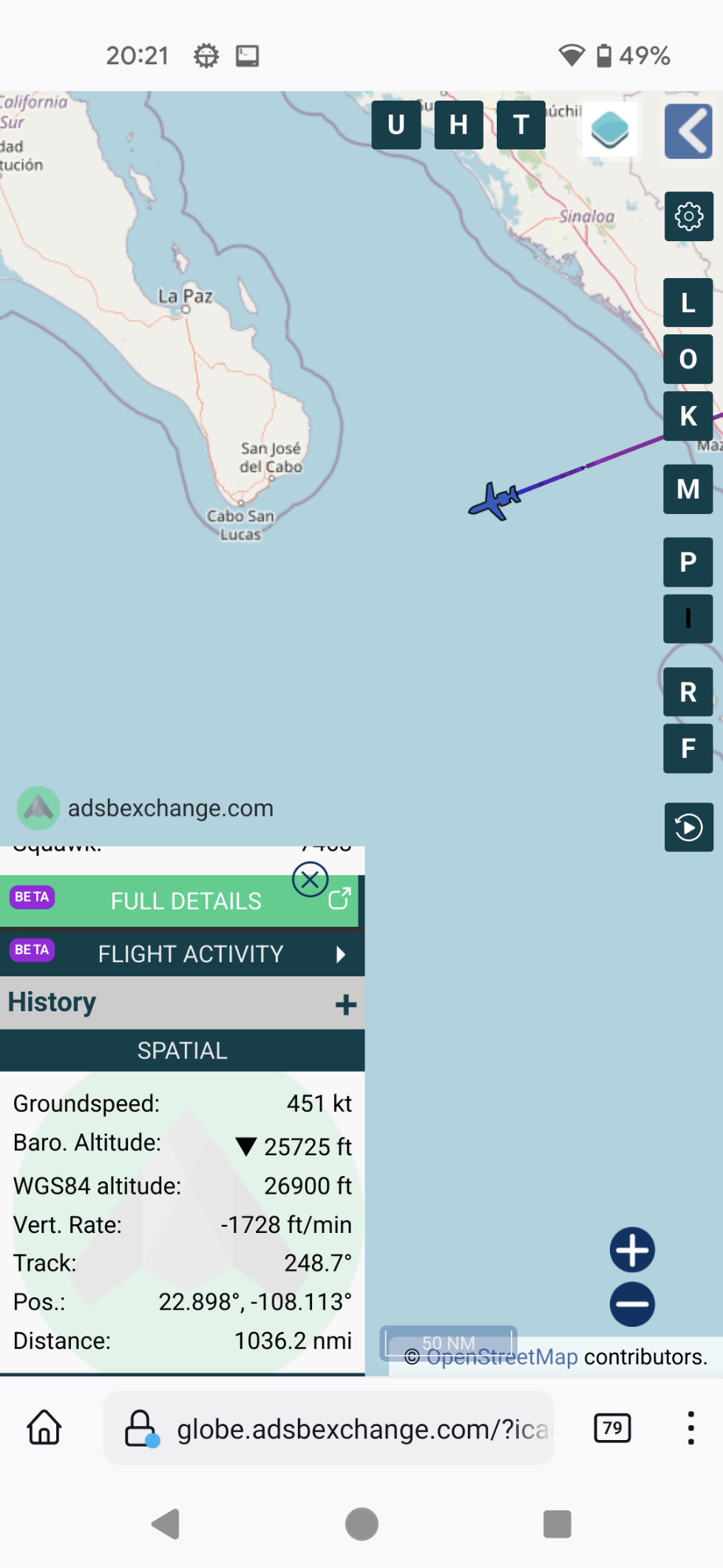Tap the P map option button
Screen dimensions: 723x1568
click(688, 562)
